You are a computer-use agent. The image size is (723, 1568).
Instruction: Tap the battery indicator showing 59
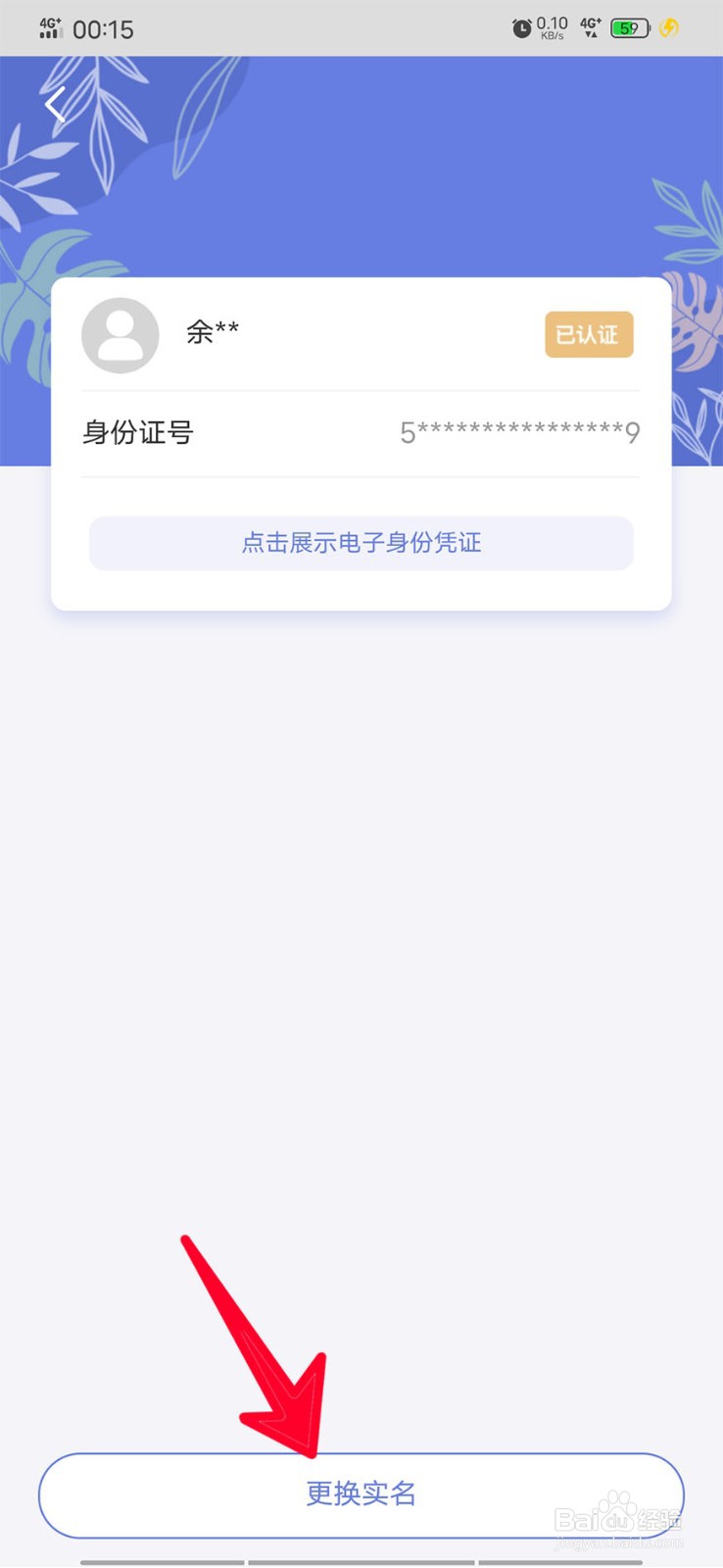coord(630,28)
